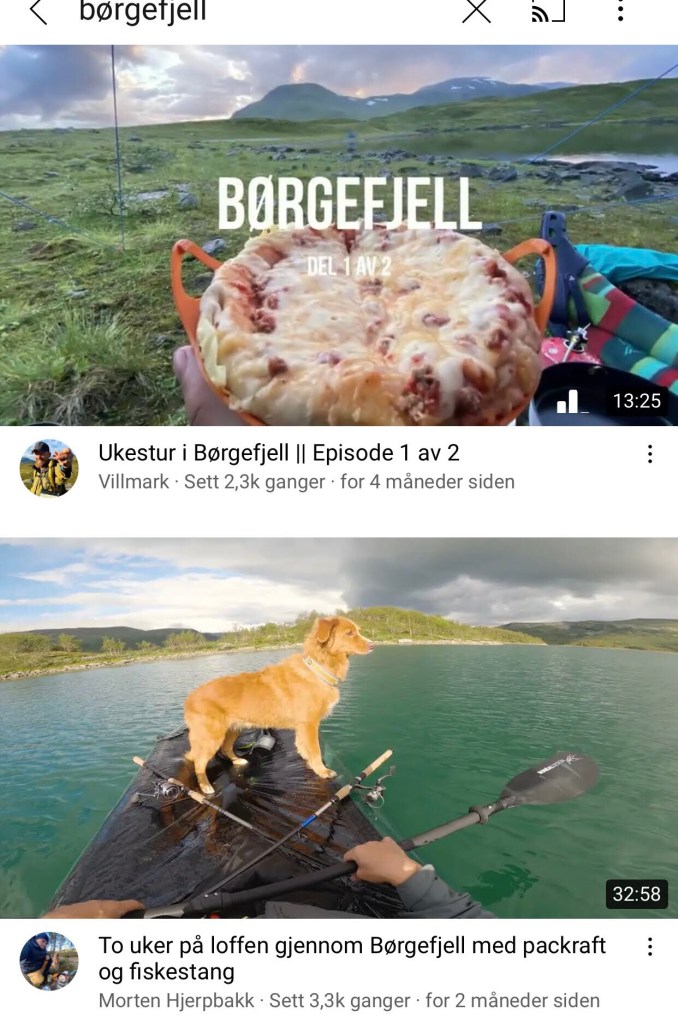The height and width of the screenshot is (1023, 678).
Task: Open the Villmark channel avatar
Action: (49, 468)
